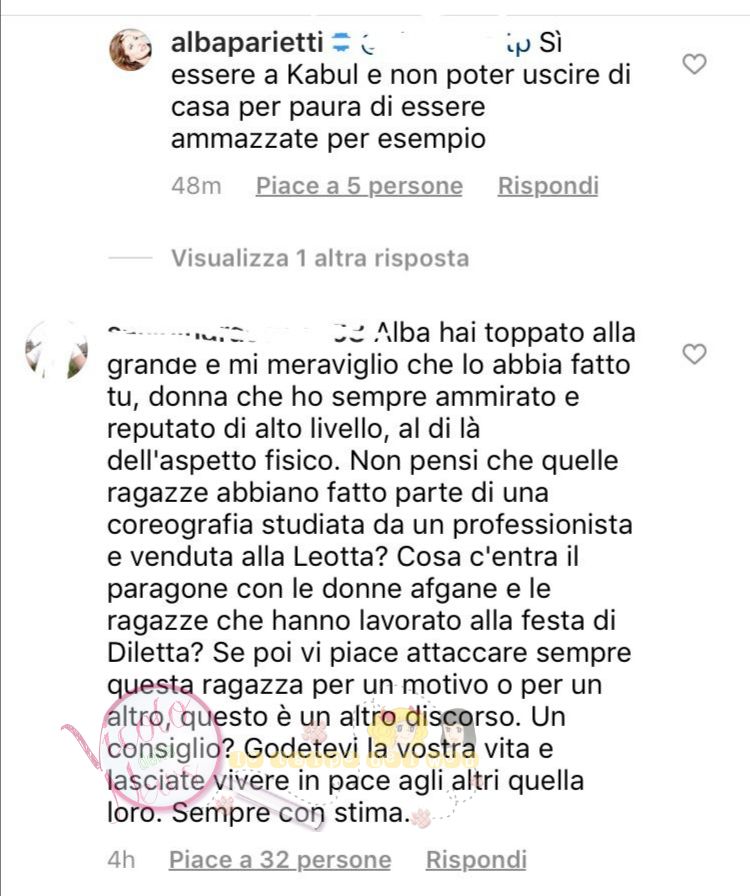
Task: Like albaparietti's comment about Kabul
Action: 693,65
